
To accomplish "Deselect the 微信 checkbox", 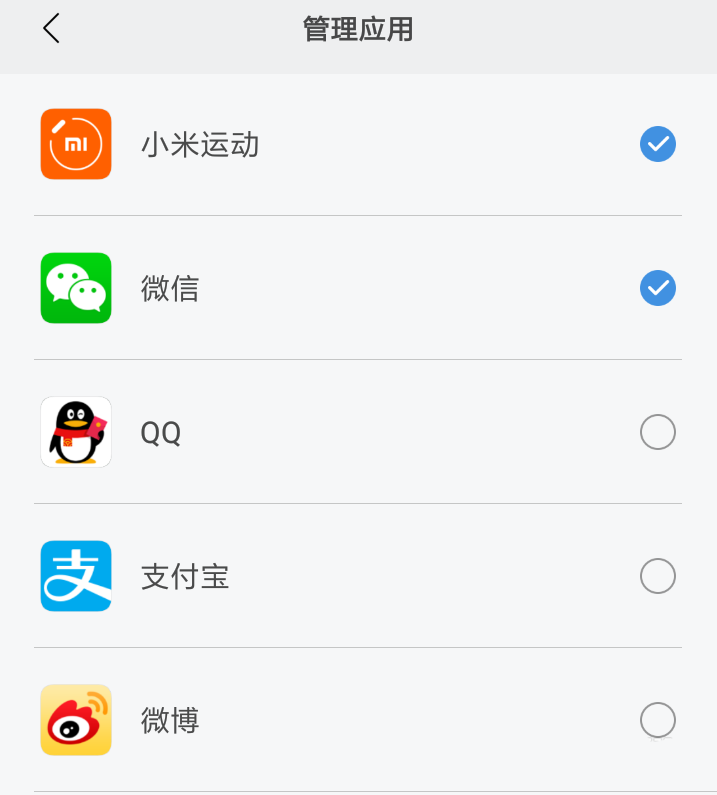I will point(657,288).
